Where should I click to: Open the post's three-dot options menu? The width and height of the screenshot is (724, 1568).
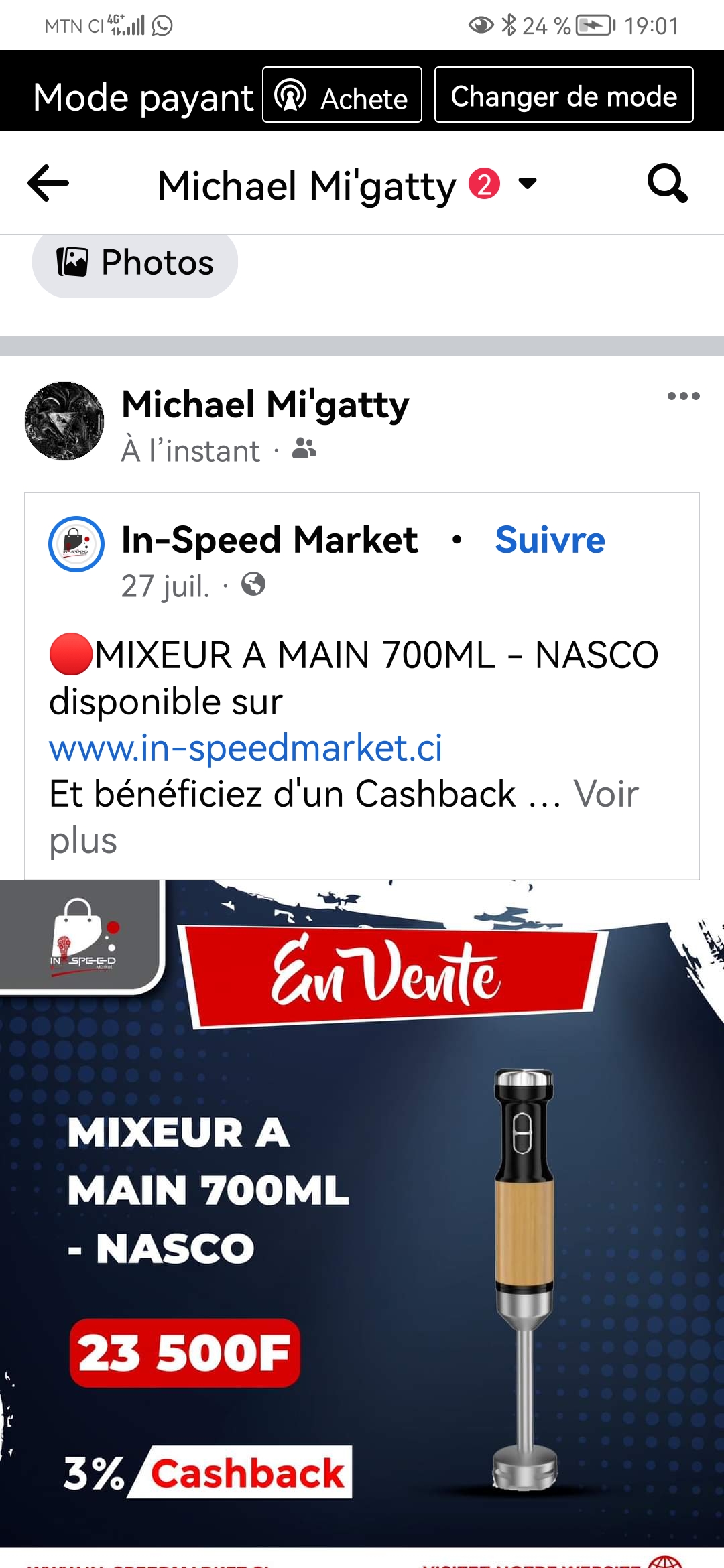pyautogui.click(x=683, y=396)
